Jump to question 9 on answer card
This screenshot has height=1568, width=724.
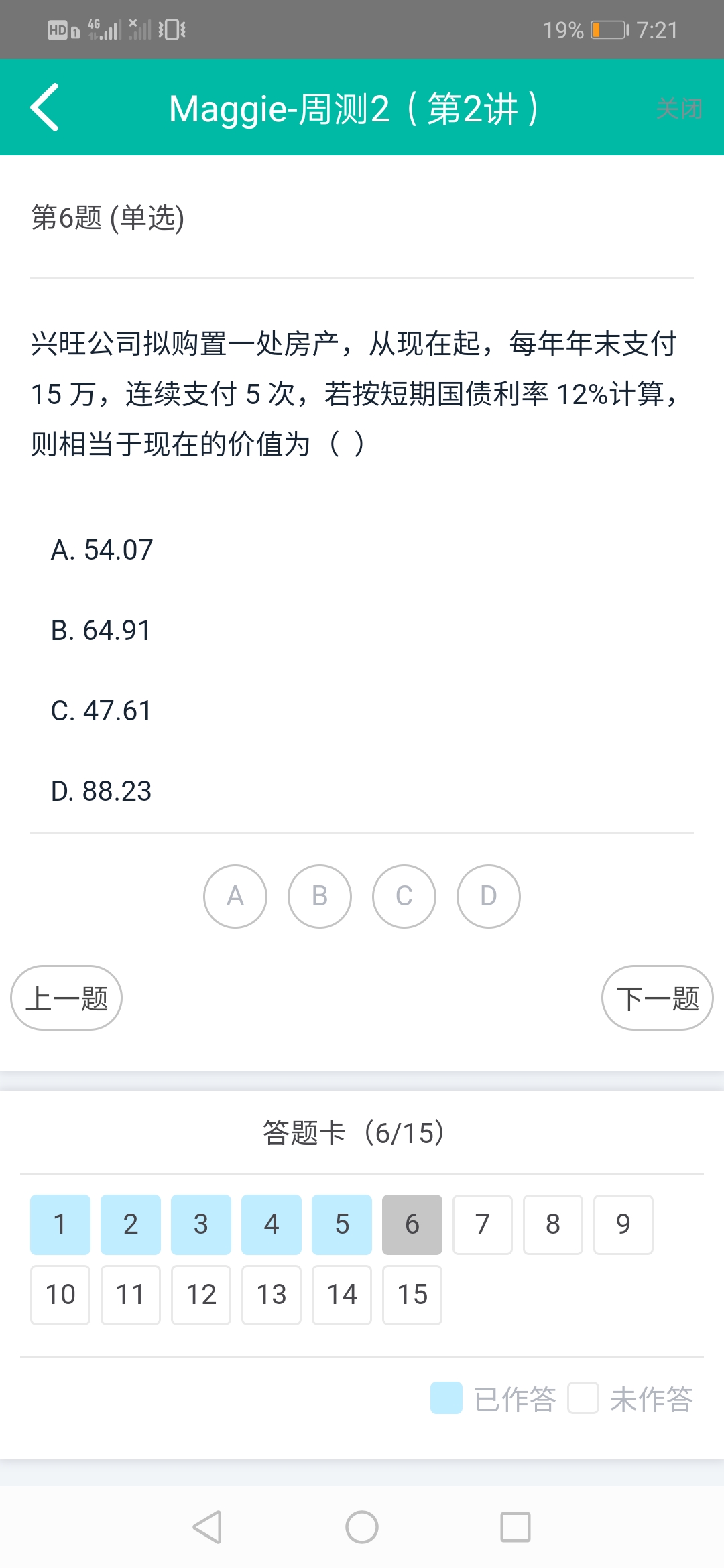623,1224
